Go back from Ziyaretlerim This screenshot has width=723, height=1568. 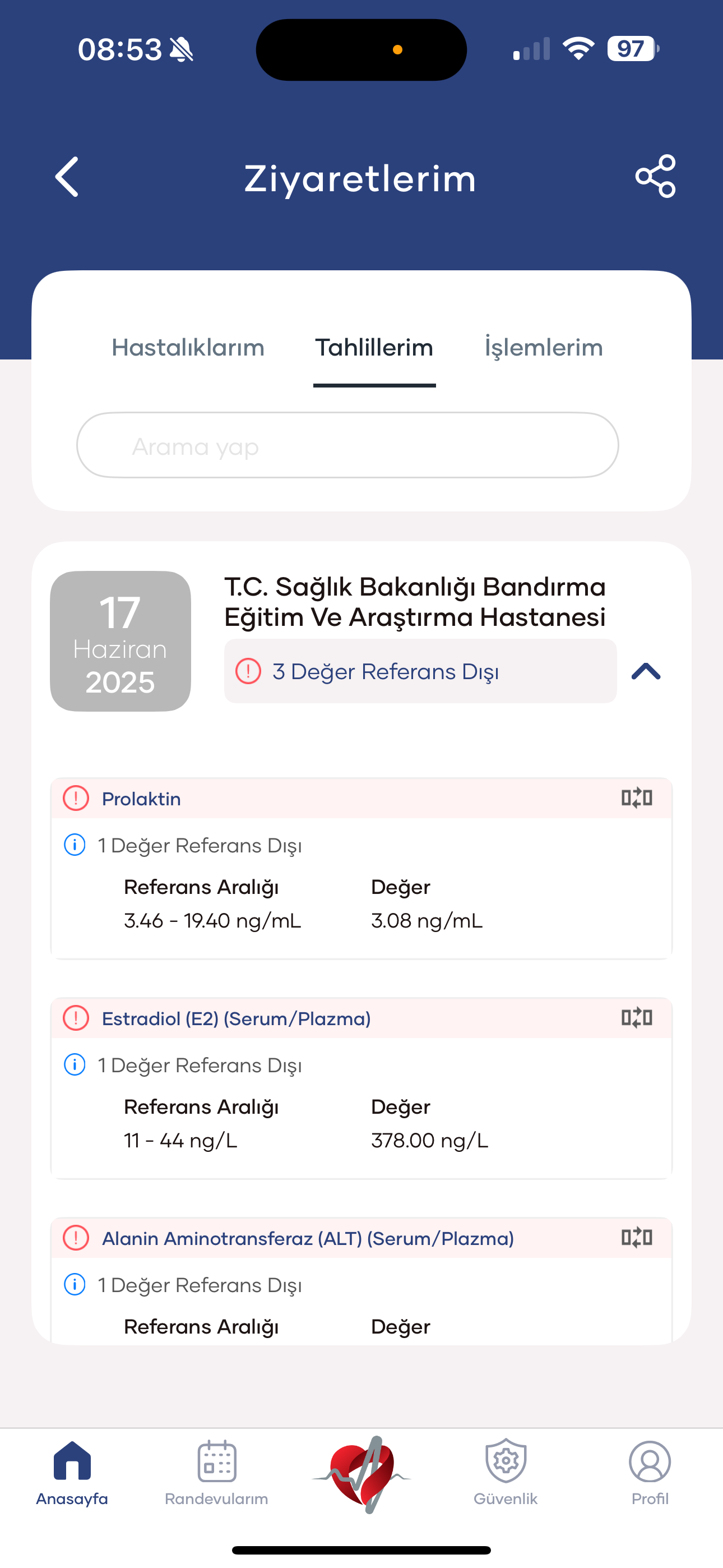(67, 177)
